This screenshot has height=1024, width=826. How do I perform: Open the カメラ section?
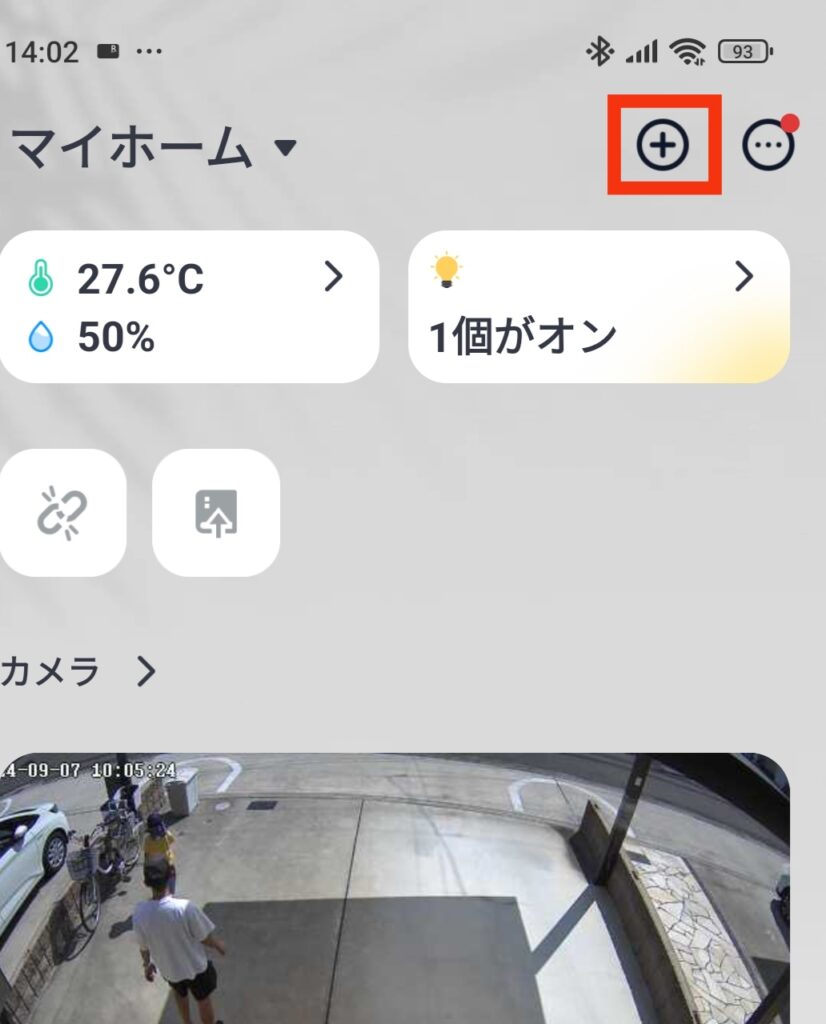[x=80, y=671]
